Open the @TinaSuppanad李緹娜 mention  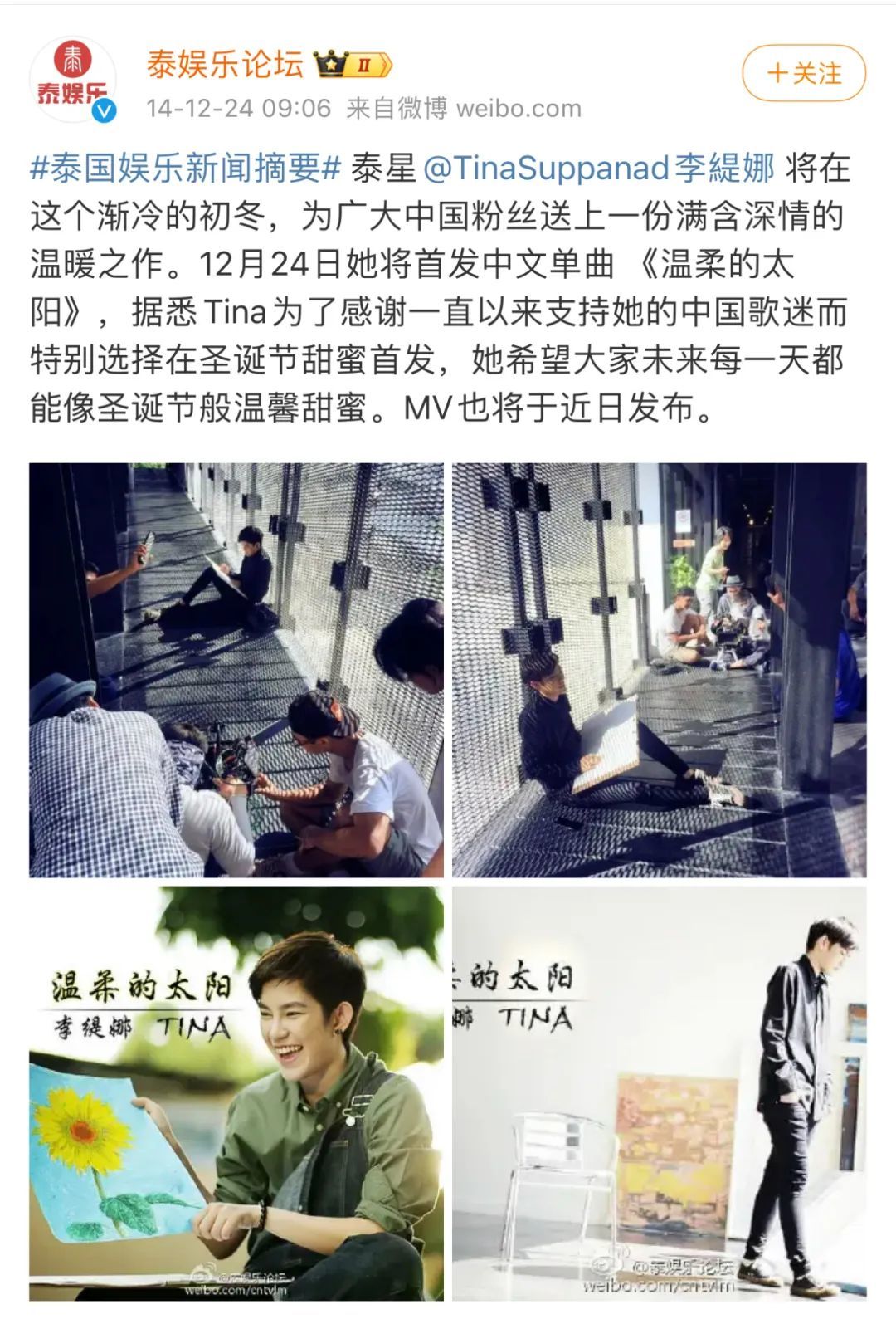(598, 169)
